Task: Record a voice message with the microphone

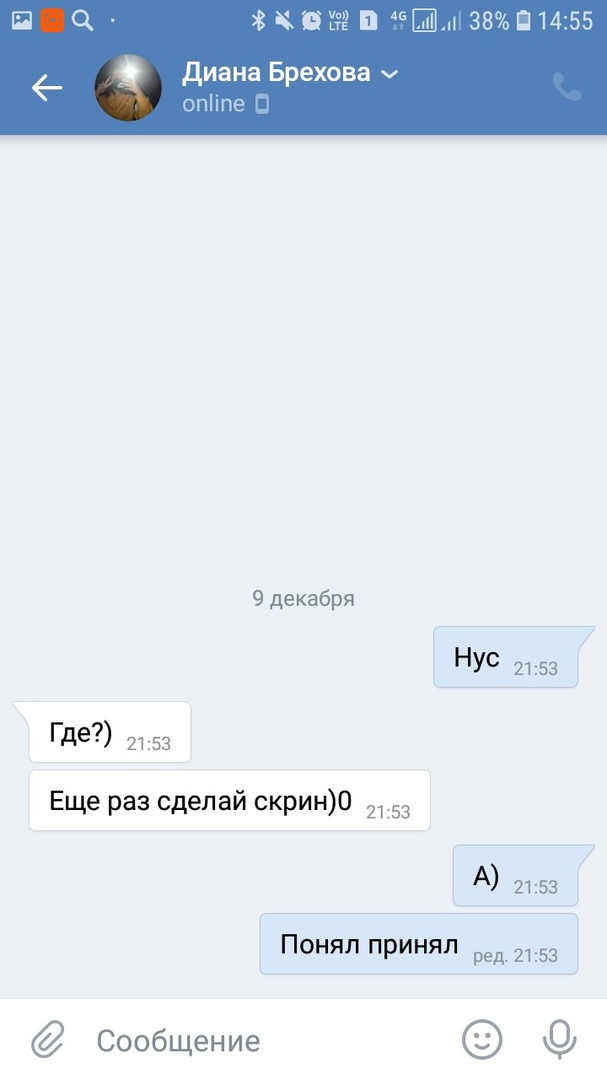Action: pos(560,1040)
